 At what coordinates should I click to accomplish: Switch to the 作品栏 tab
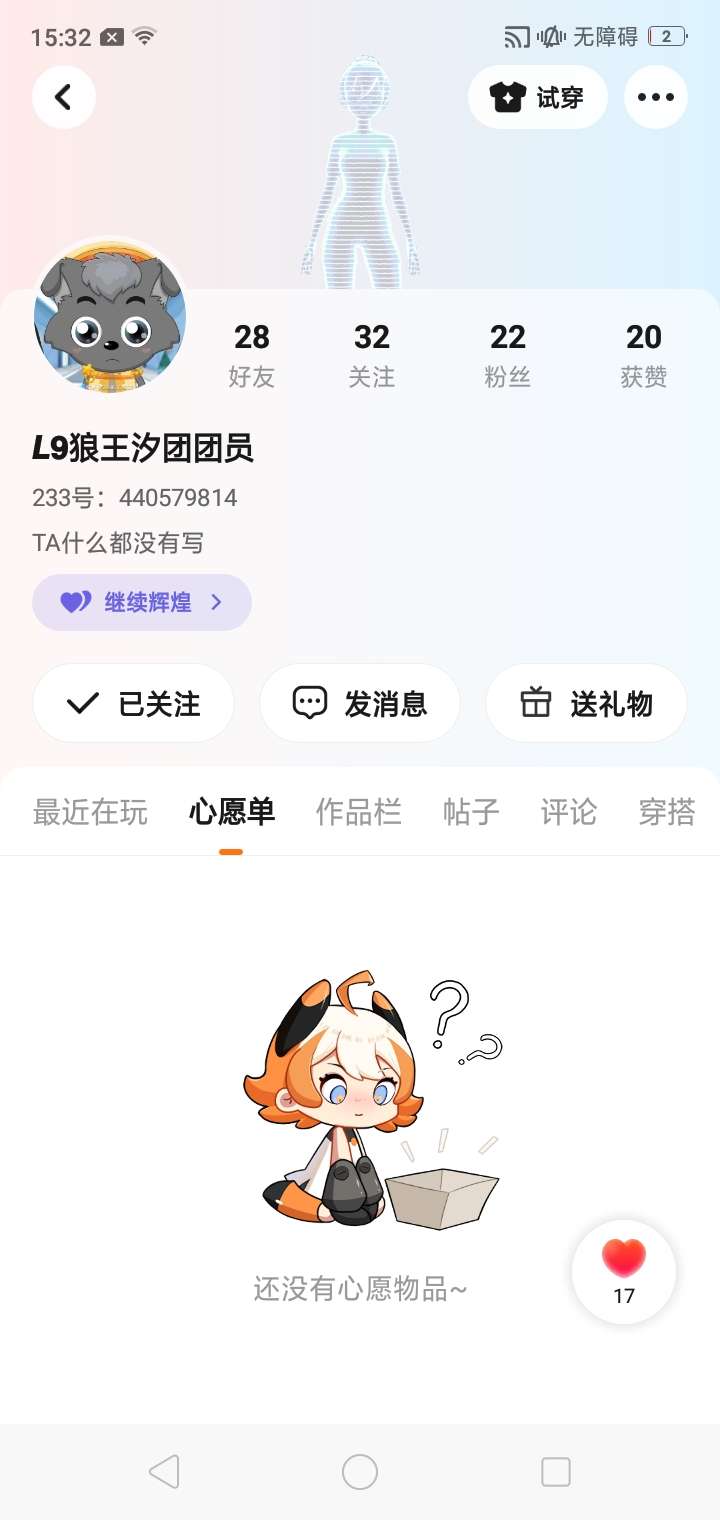point(359,812)
